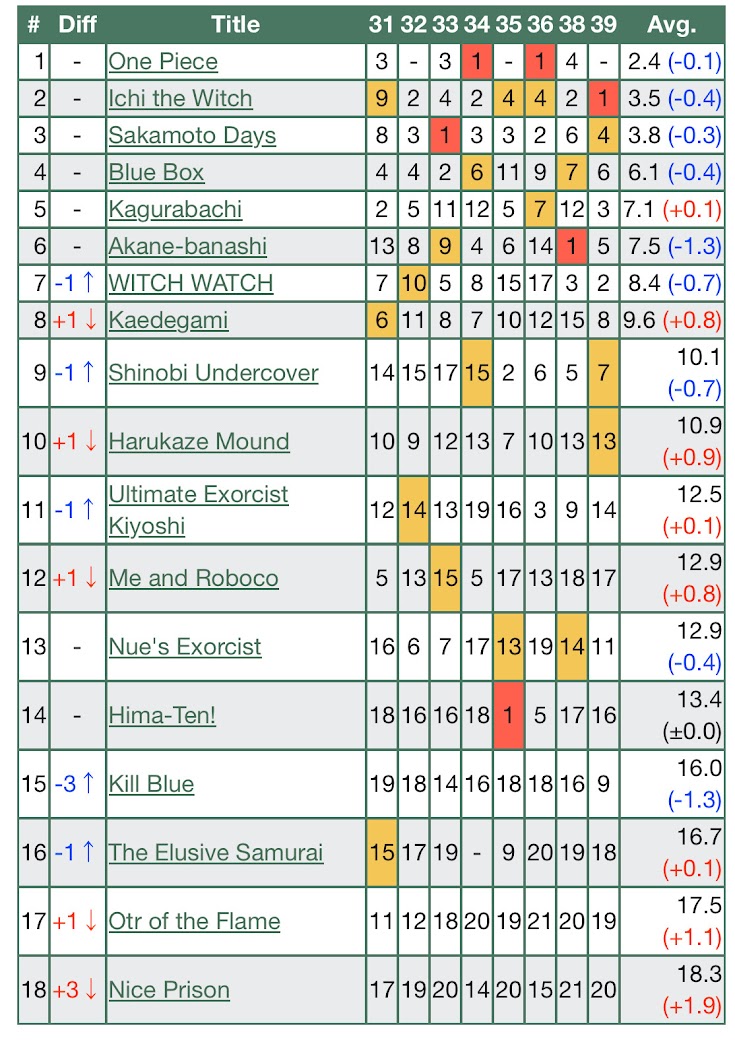Tap the Blue Box title link

[156, 173]
